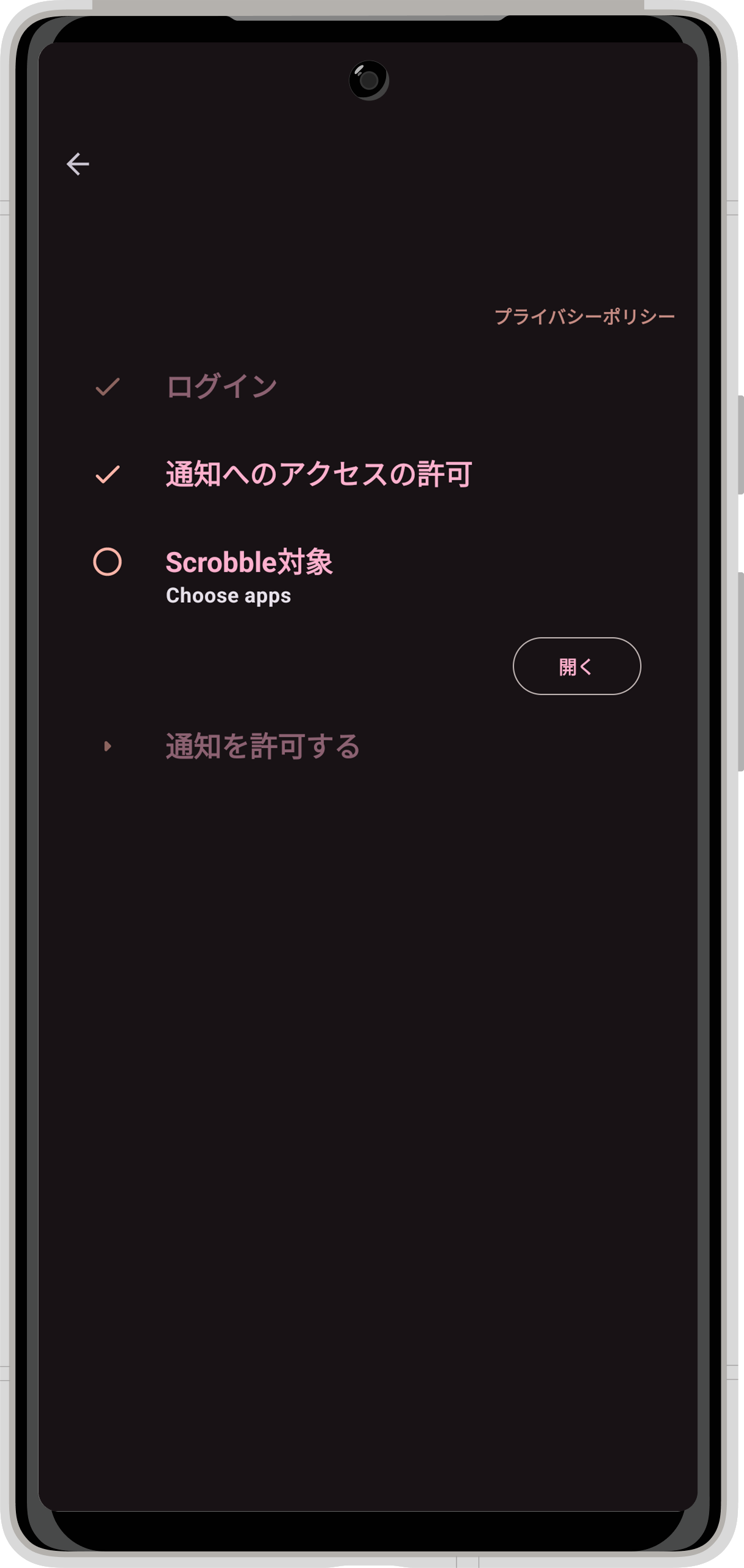Tap the 開く button
The image size is (744, 1568).
coord(576,666)
